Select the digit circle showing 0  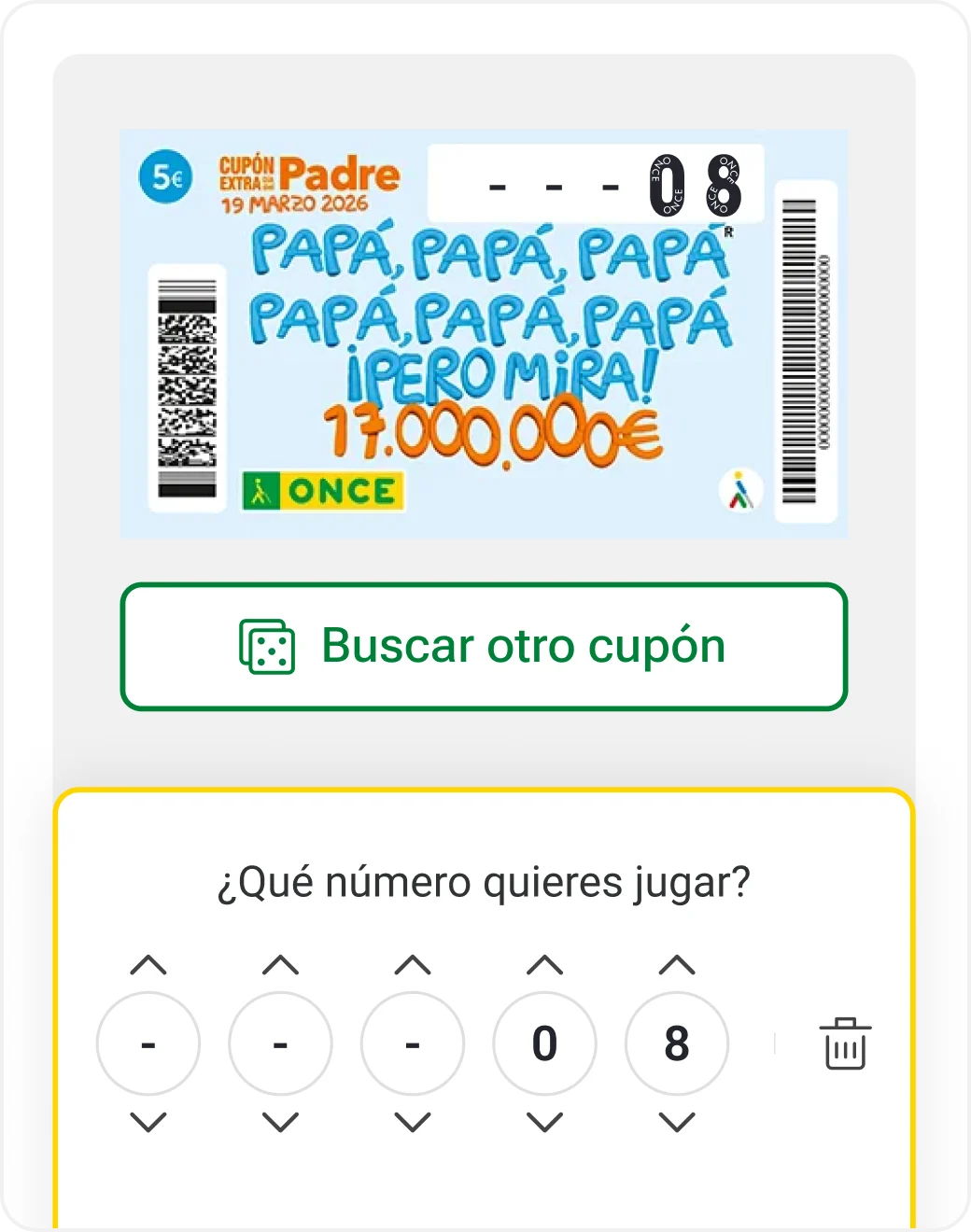544,1043
